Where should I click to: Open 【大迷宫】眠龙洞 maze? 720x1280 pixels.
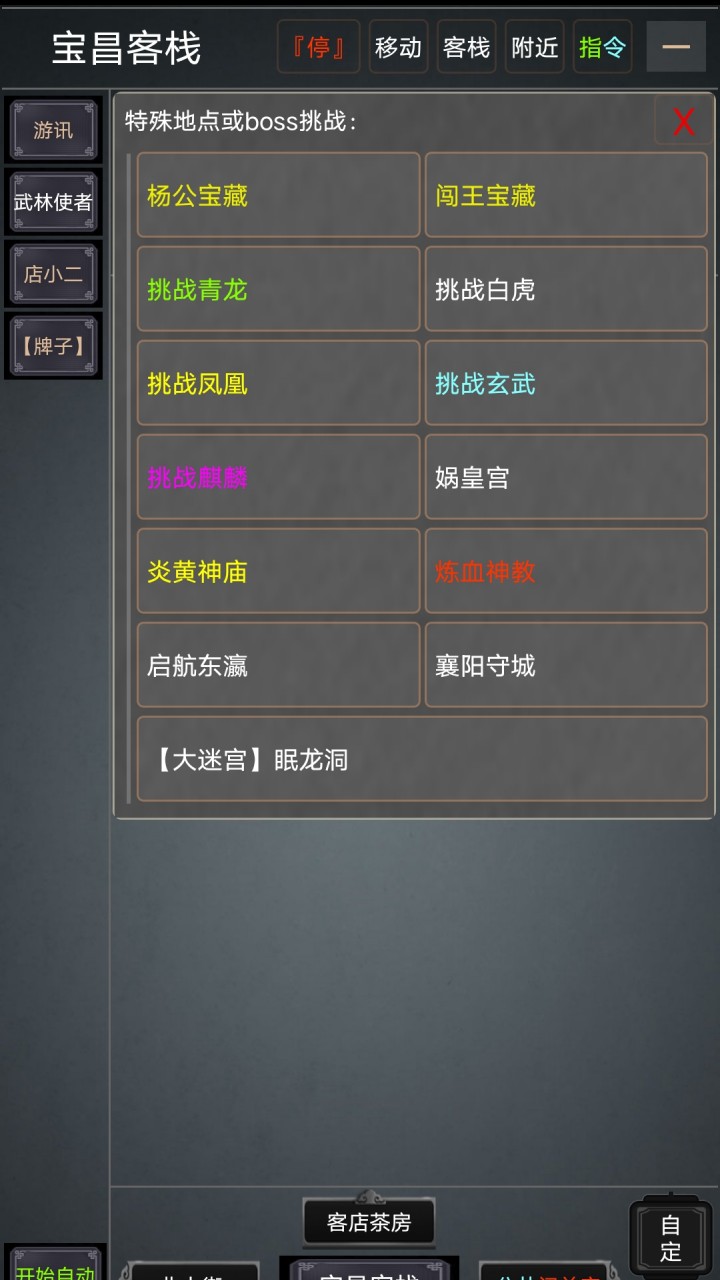[x=422, y=759]
